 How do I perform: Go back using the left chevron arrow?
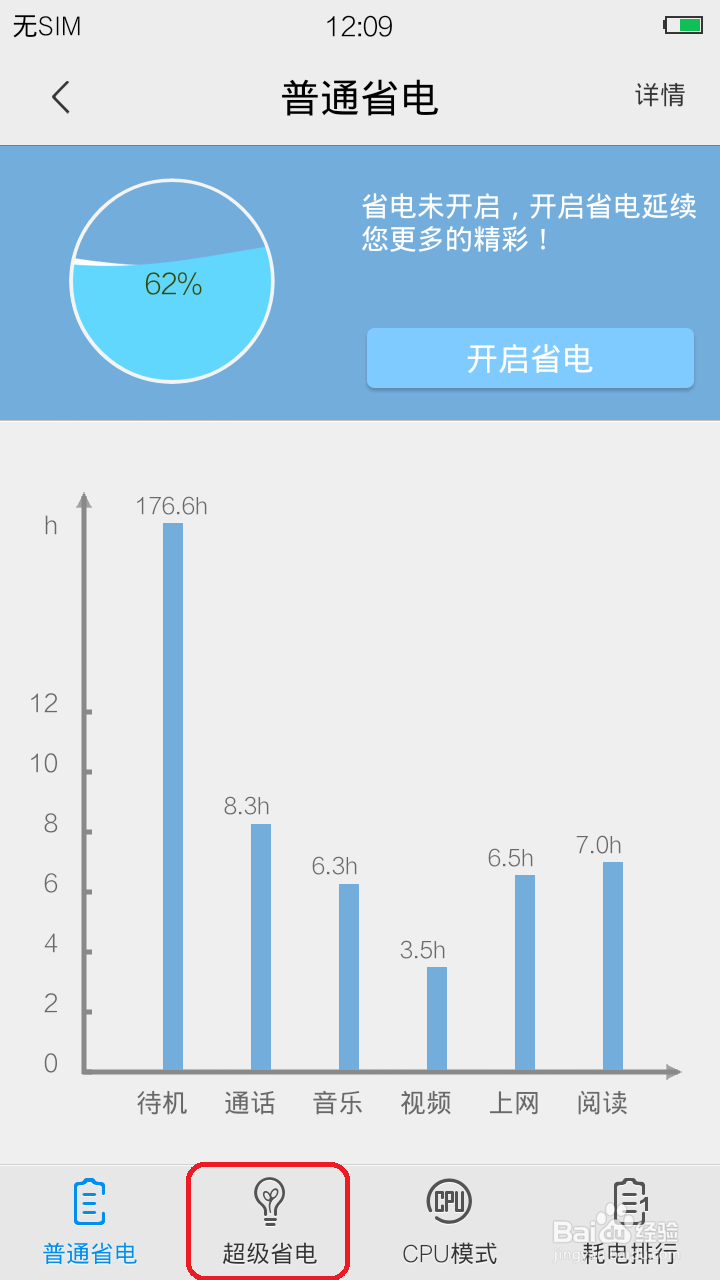tap(60, 97)
